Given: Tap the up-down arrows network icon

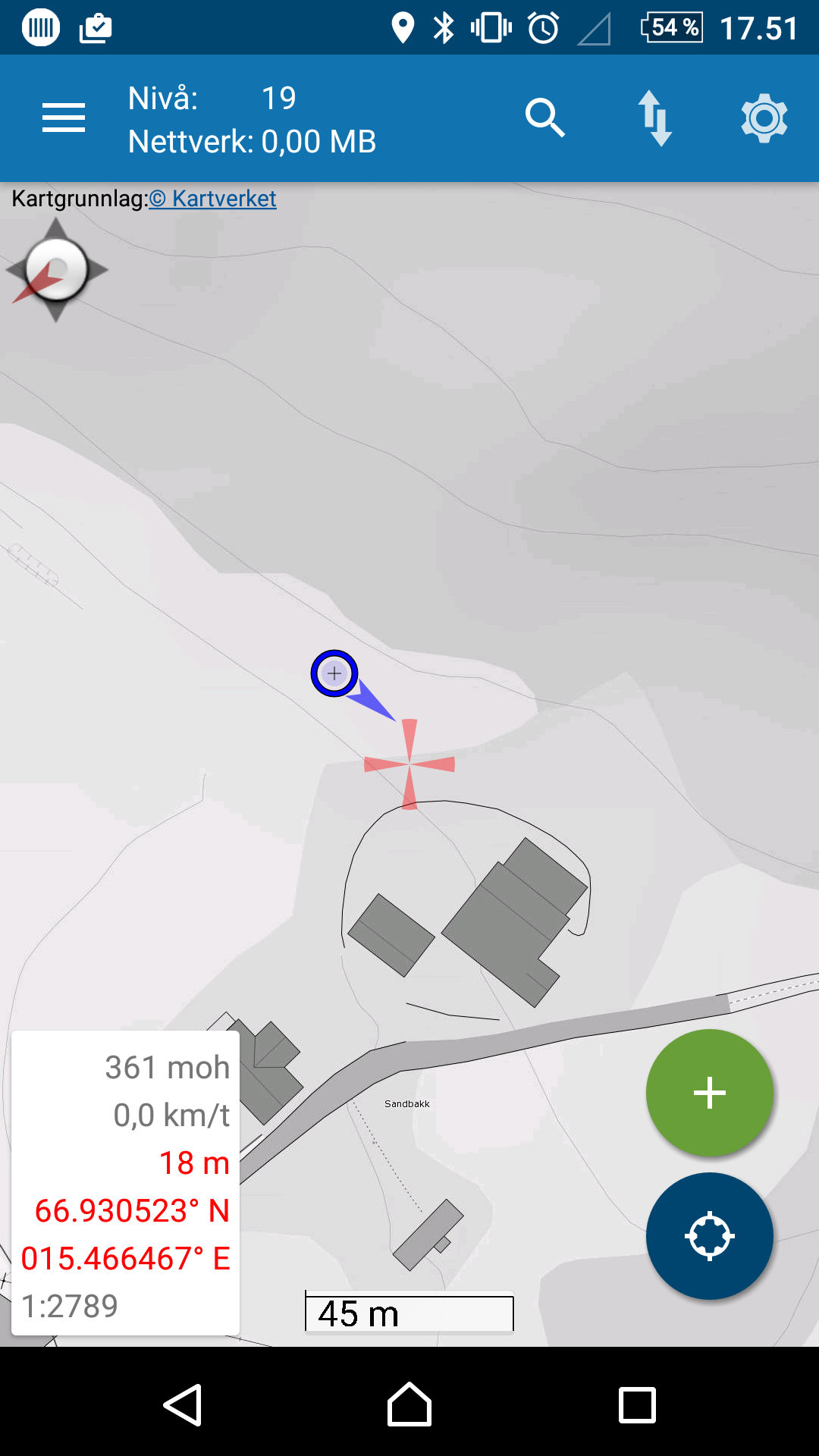Looking at the screenshot, I should click(655, 118).
